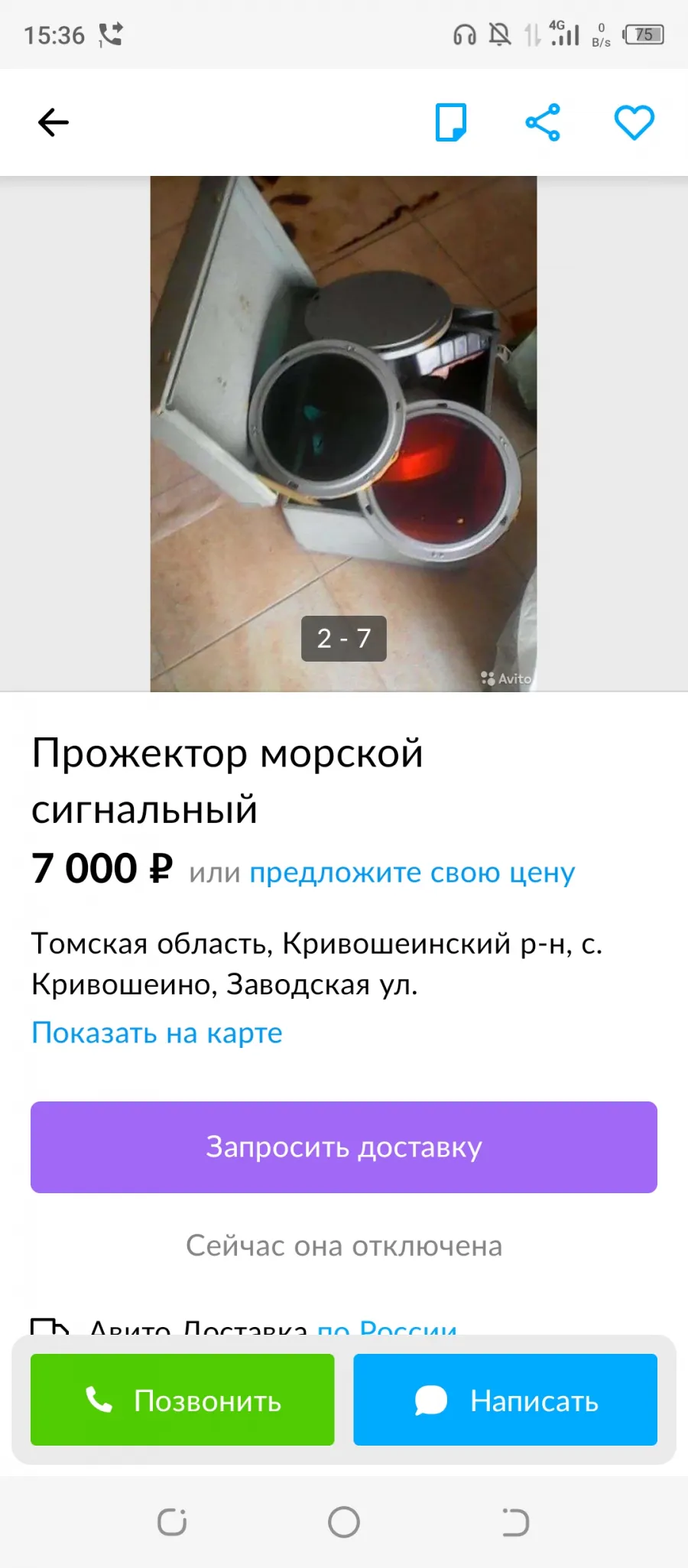Add the listing to favorites
This screenshot has width=688, height=1568.
pos(634,122)
